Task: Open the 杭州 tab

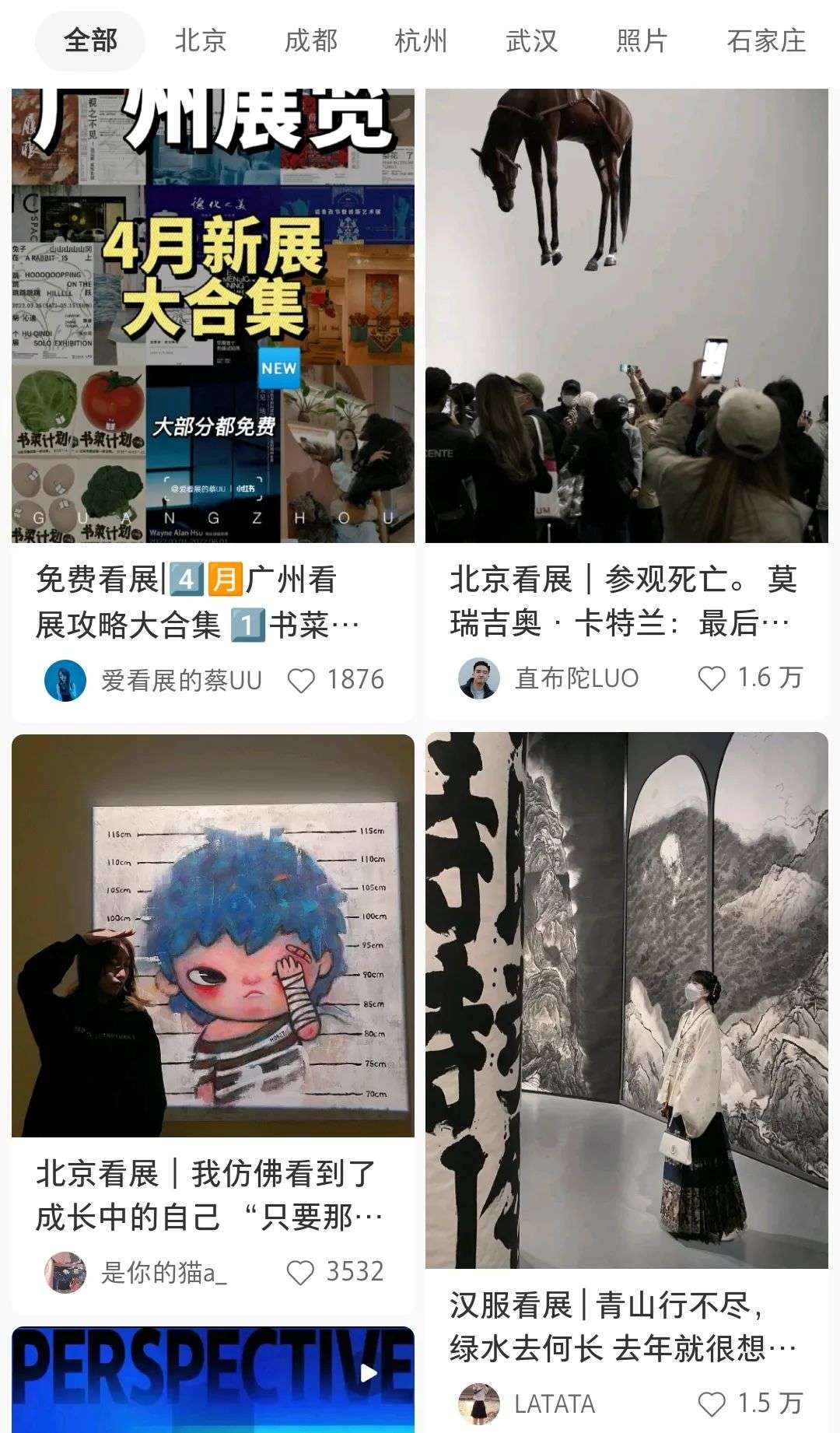Action: pos(421,40)
